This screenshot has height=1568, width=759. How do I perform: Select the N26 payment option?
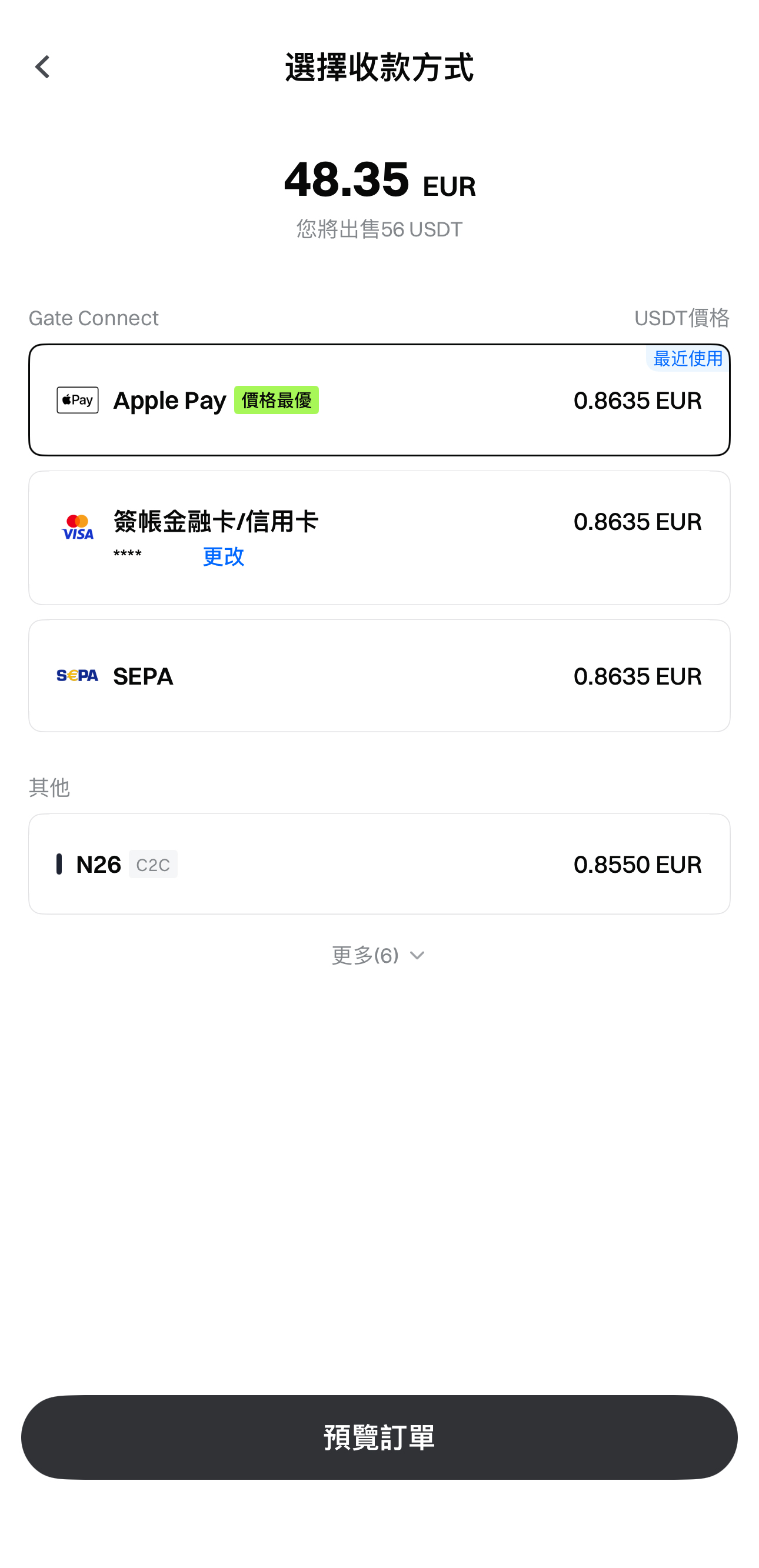379,865
